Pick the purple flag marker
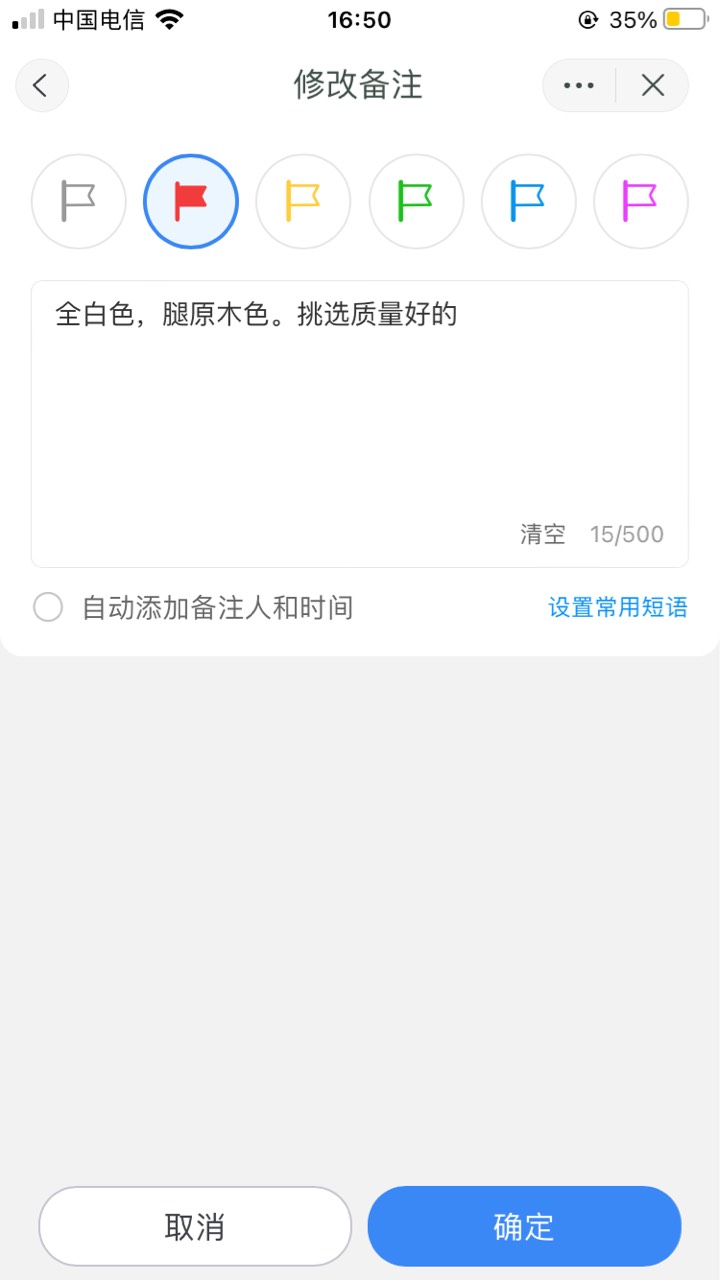This screenshot has height=1280, width=720. coord(641,201)
